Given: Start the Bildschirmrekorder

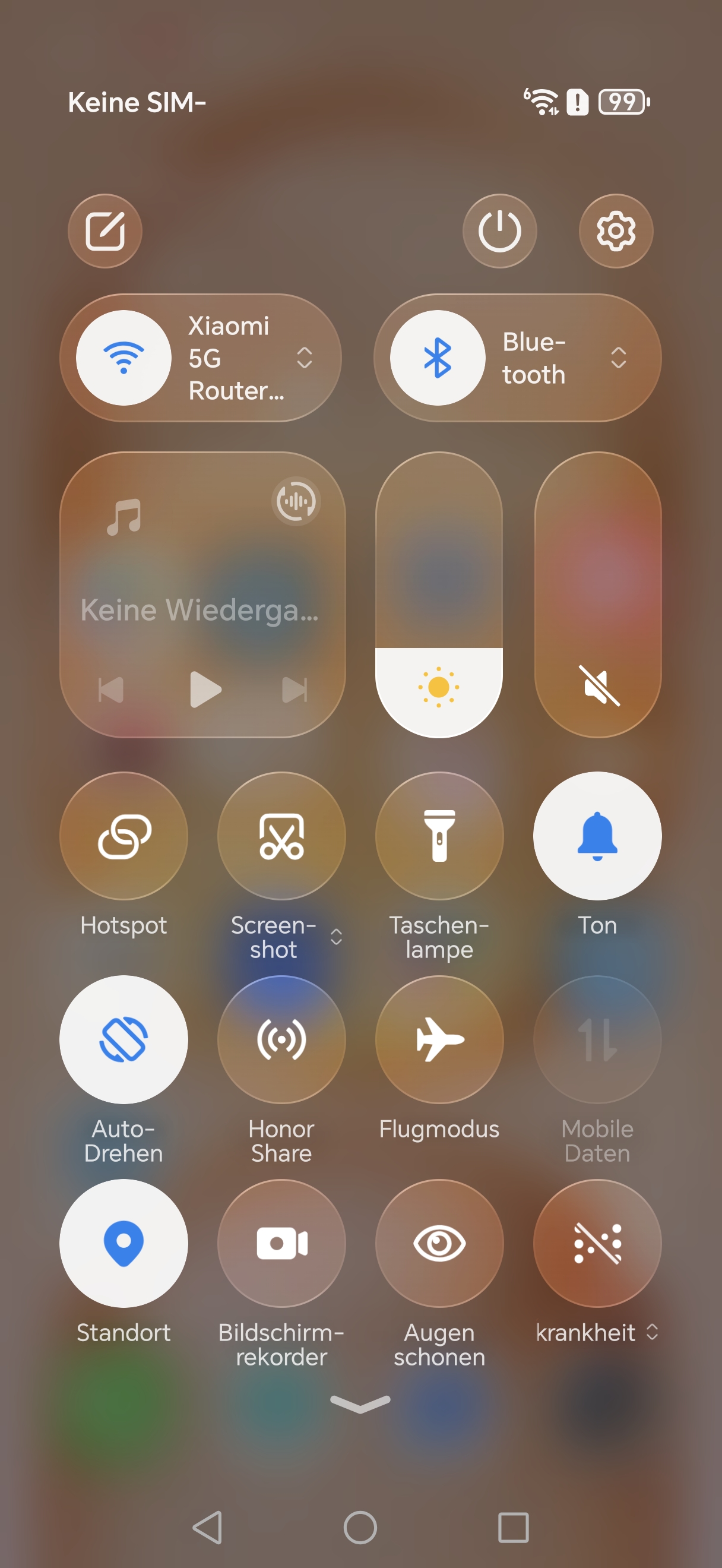Looking at the screenshot, I should tap(281, 1243).
